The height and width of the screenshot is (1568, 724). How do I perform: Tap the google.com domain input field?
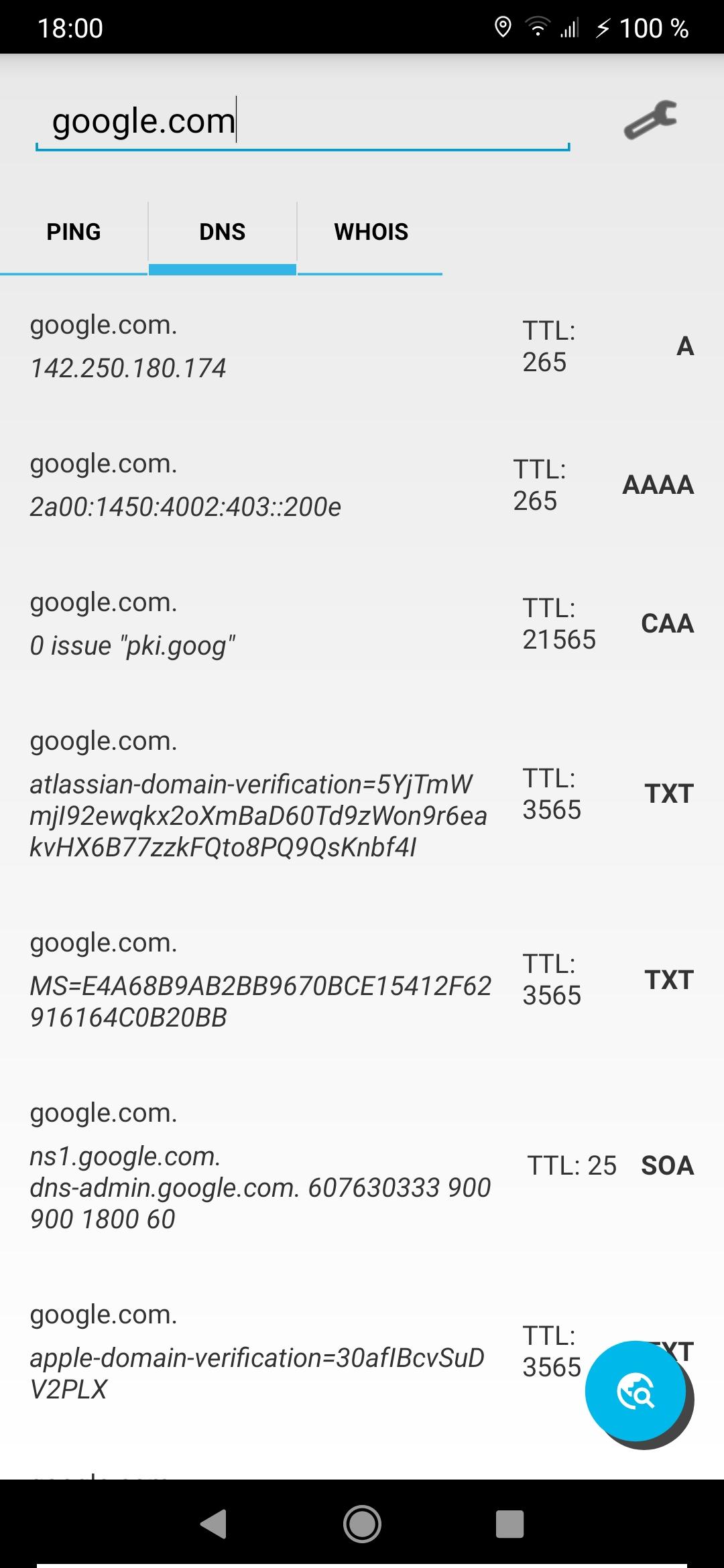pyautogui.click(x=302, y=122)
